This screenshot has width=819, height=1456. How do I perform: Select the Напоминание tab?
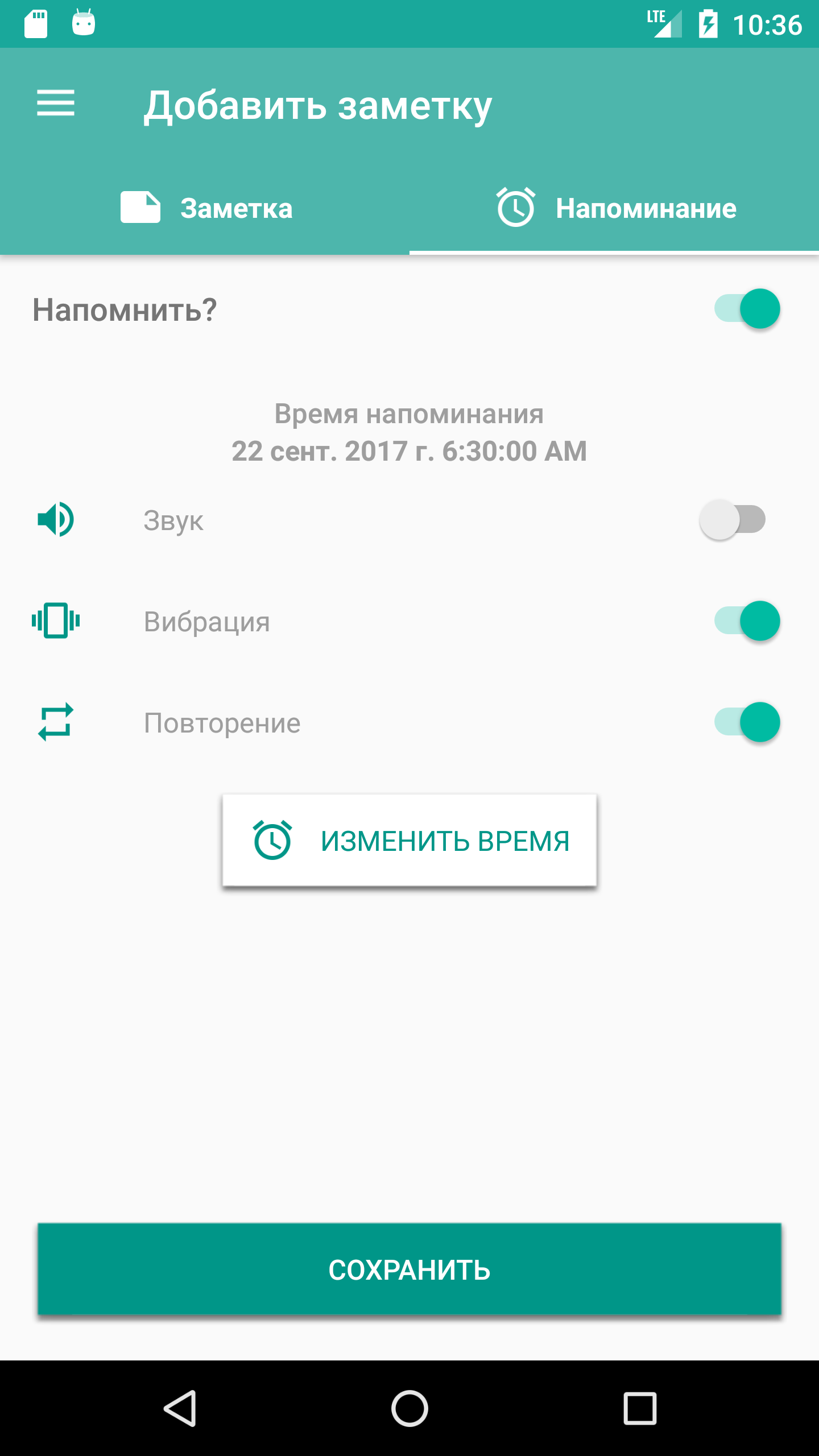[615, 208]
